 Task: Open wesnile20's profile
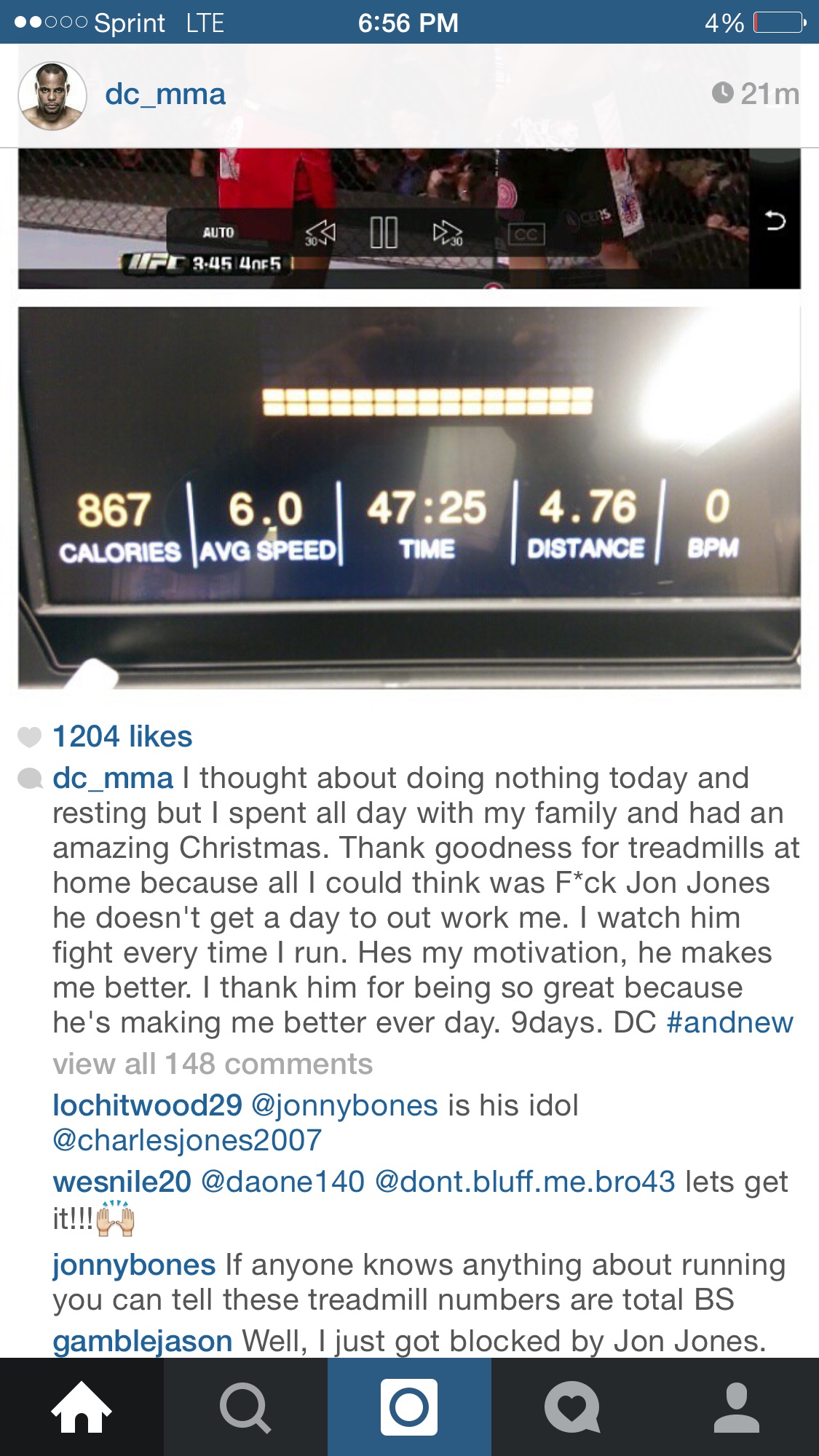pyautogui.click(x=122, y=1182)
